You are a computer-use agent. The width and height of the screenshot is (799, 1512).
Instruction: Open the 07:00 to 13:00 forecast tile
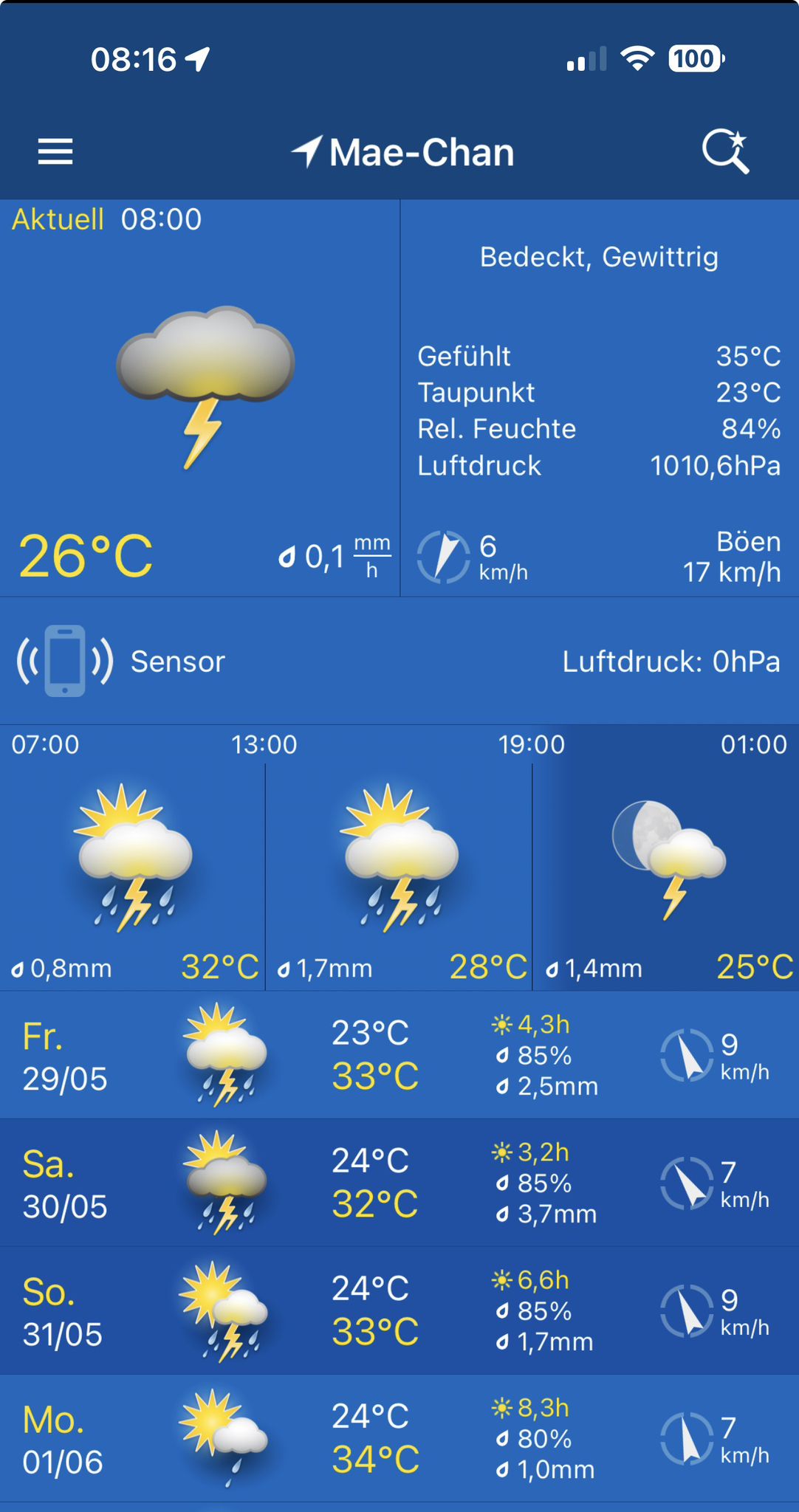tap(133, 858)
